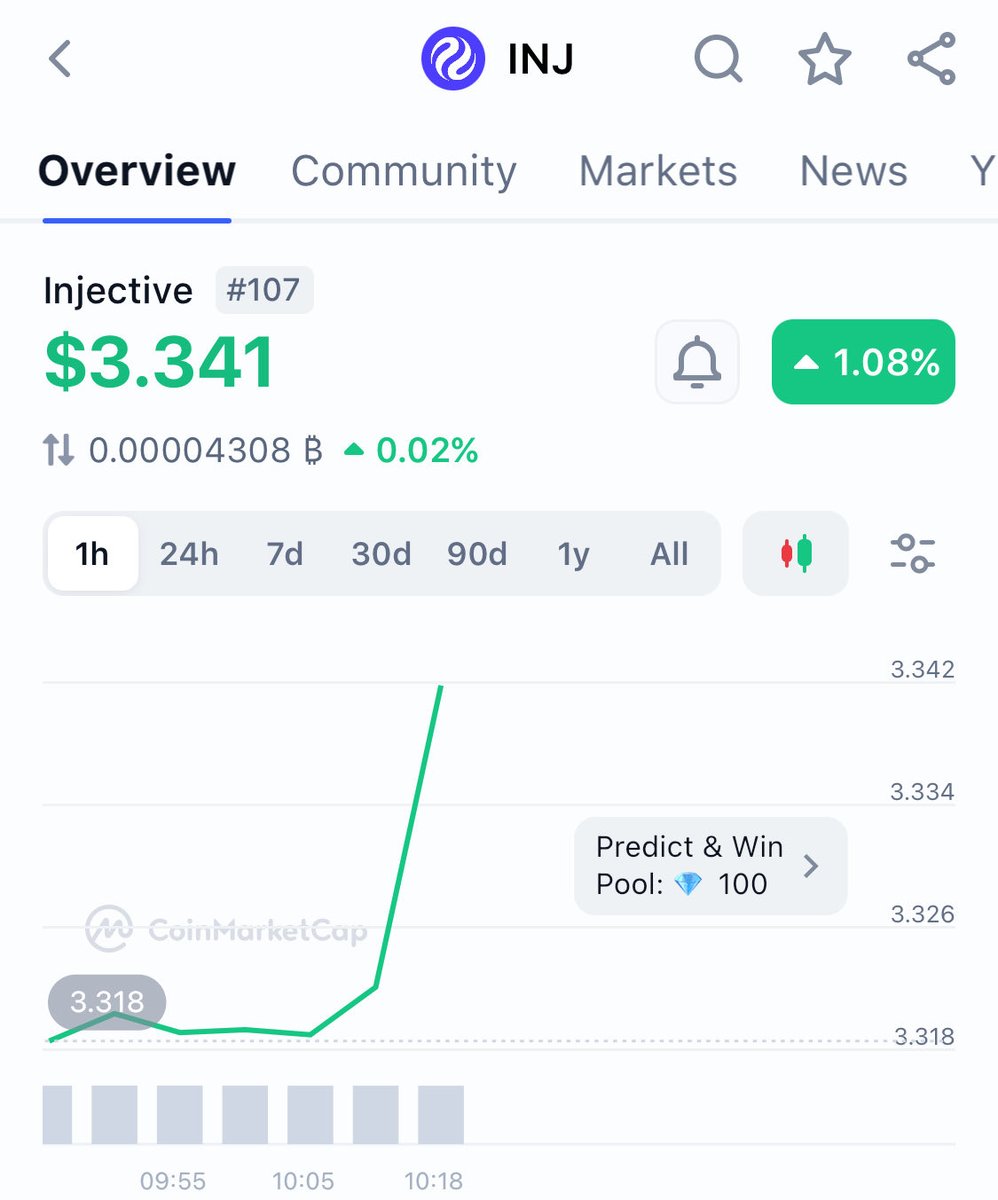998x1200 pixels.
Task: Select the 7d chart range
Action: click(285, 553)
